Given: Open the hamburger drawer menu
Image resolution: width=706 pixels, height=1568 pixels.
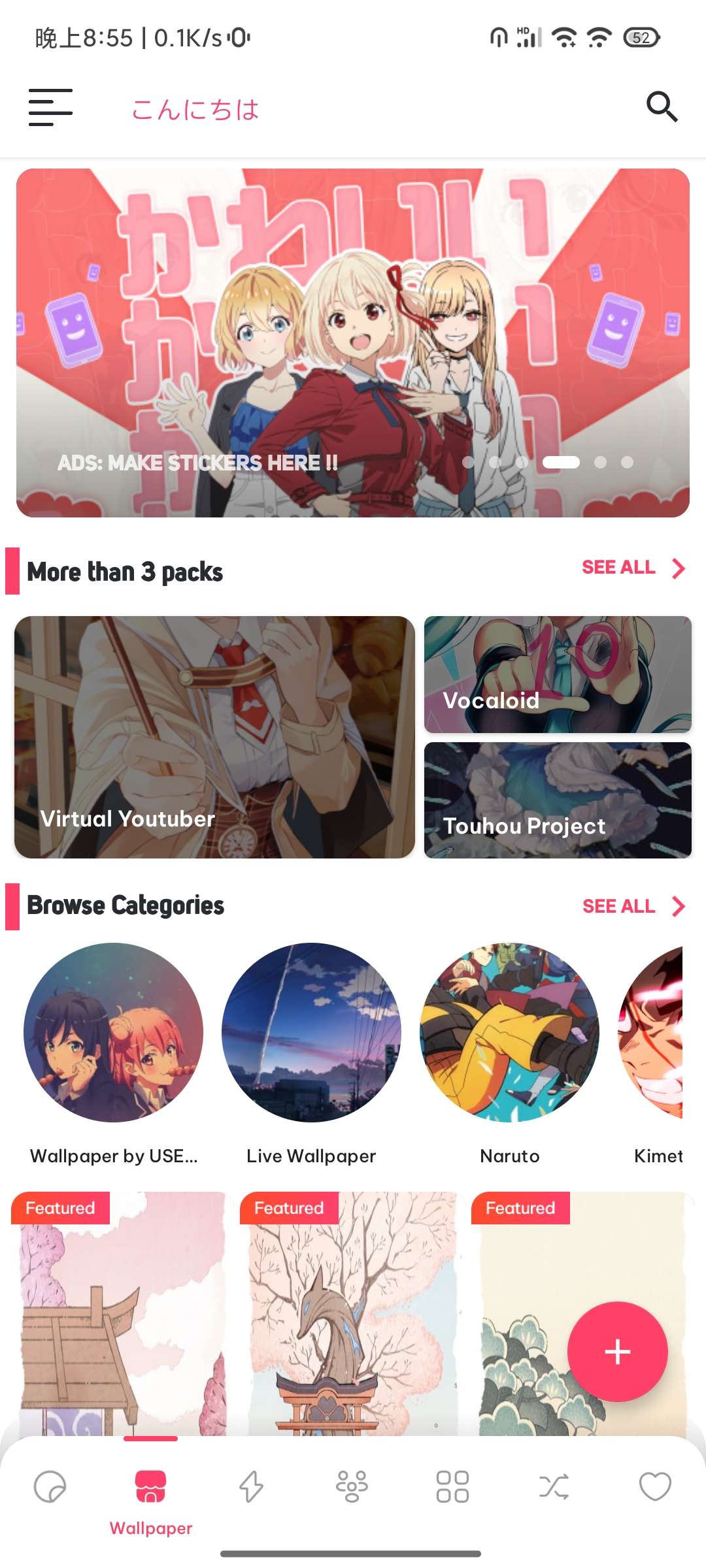Looking at the screenshot, I should point(50,107).
